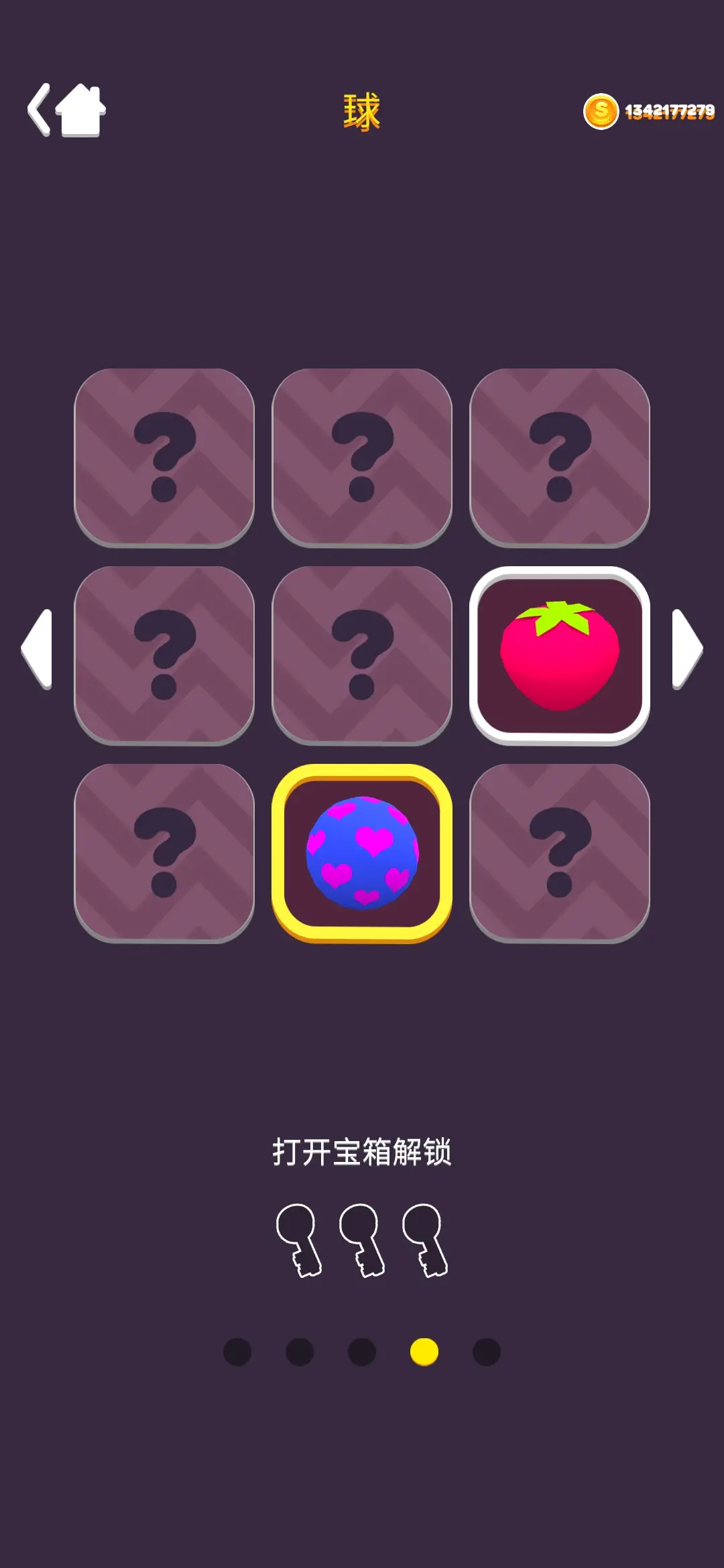Select the blue ball with pink hearts

(362, 852)
